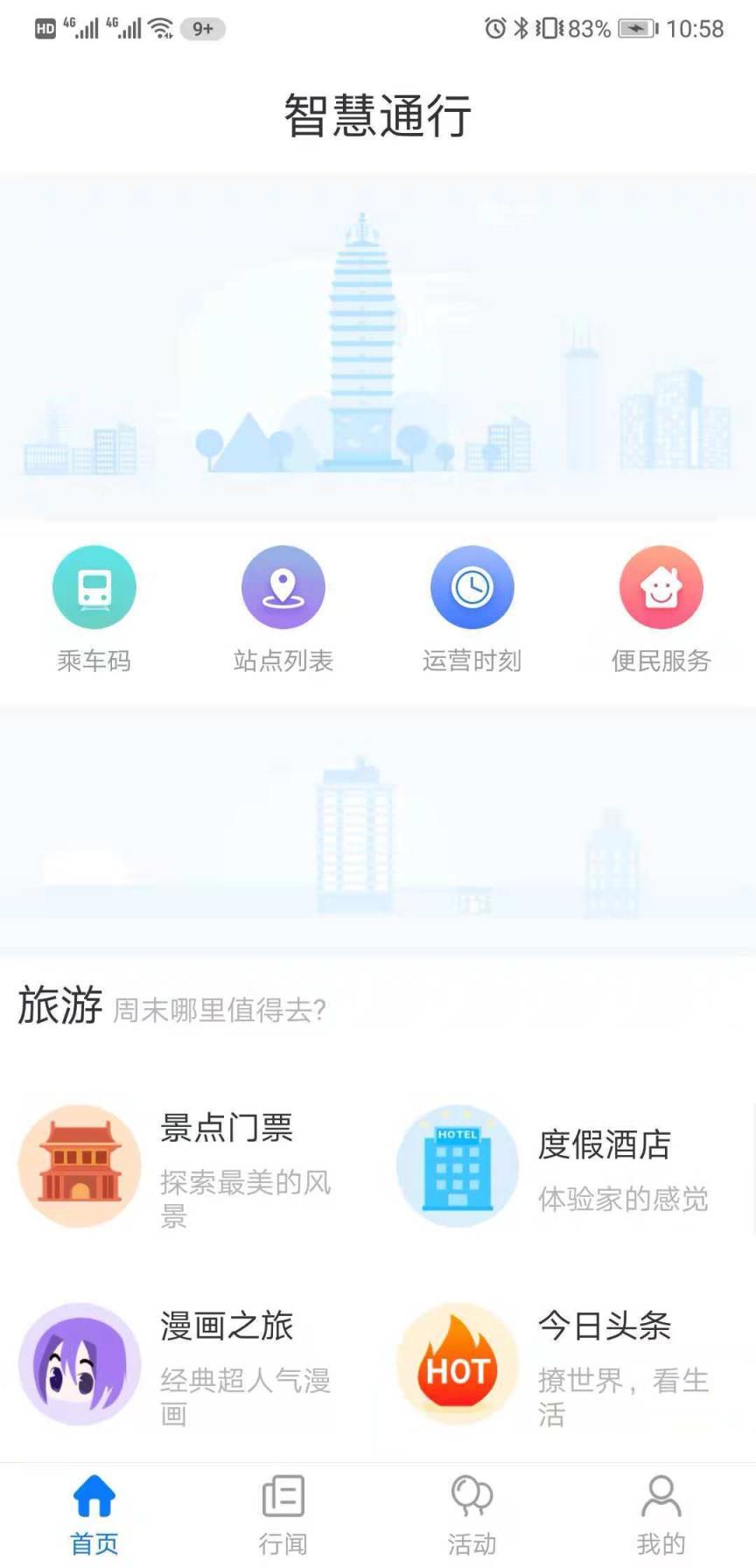The image size is (756, 1568).
Task: Select the 漫画之旅 anime avatar icon
Action: click(x=80, y=1364)
